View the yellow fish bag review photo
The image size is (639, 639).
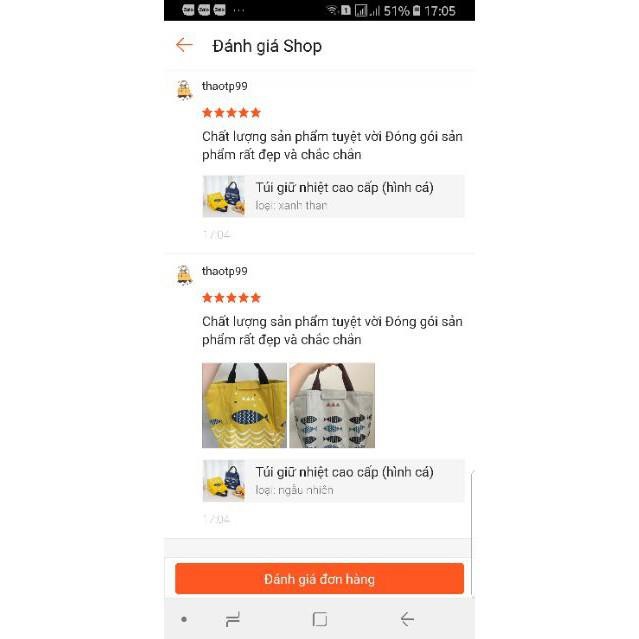click(x=245, y=405)
